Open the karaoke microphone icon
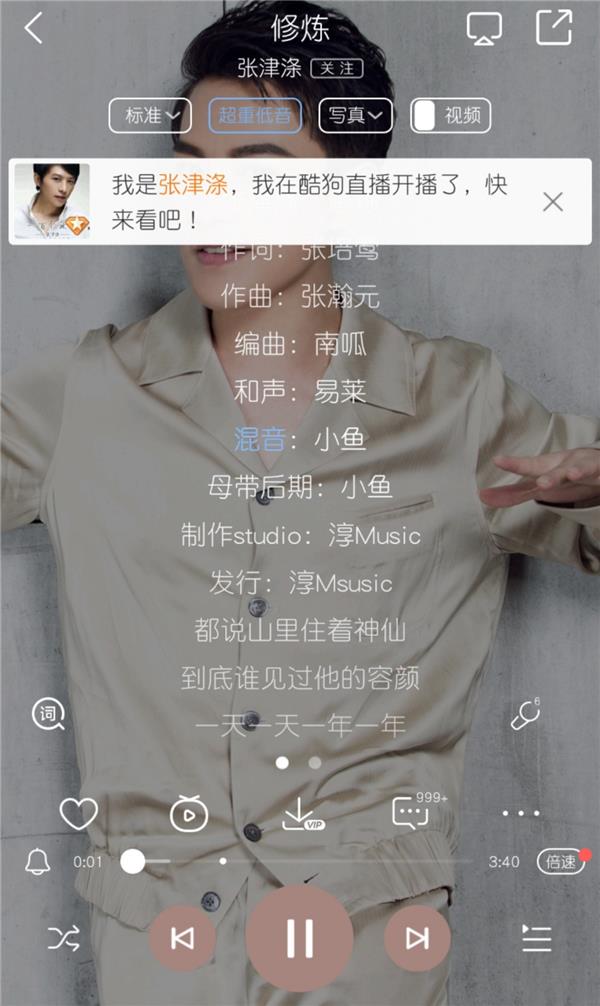Image resolution: width=600 pixels, height=1006 pixels. (524, 714)
